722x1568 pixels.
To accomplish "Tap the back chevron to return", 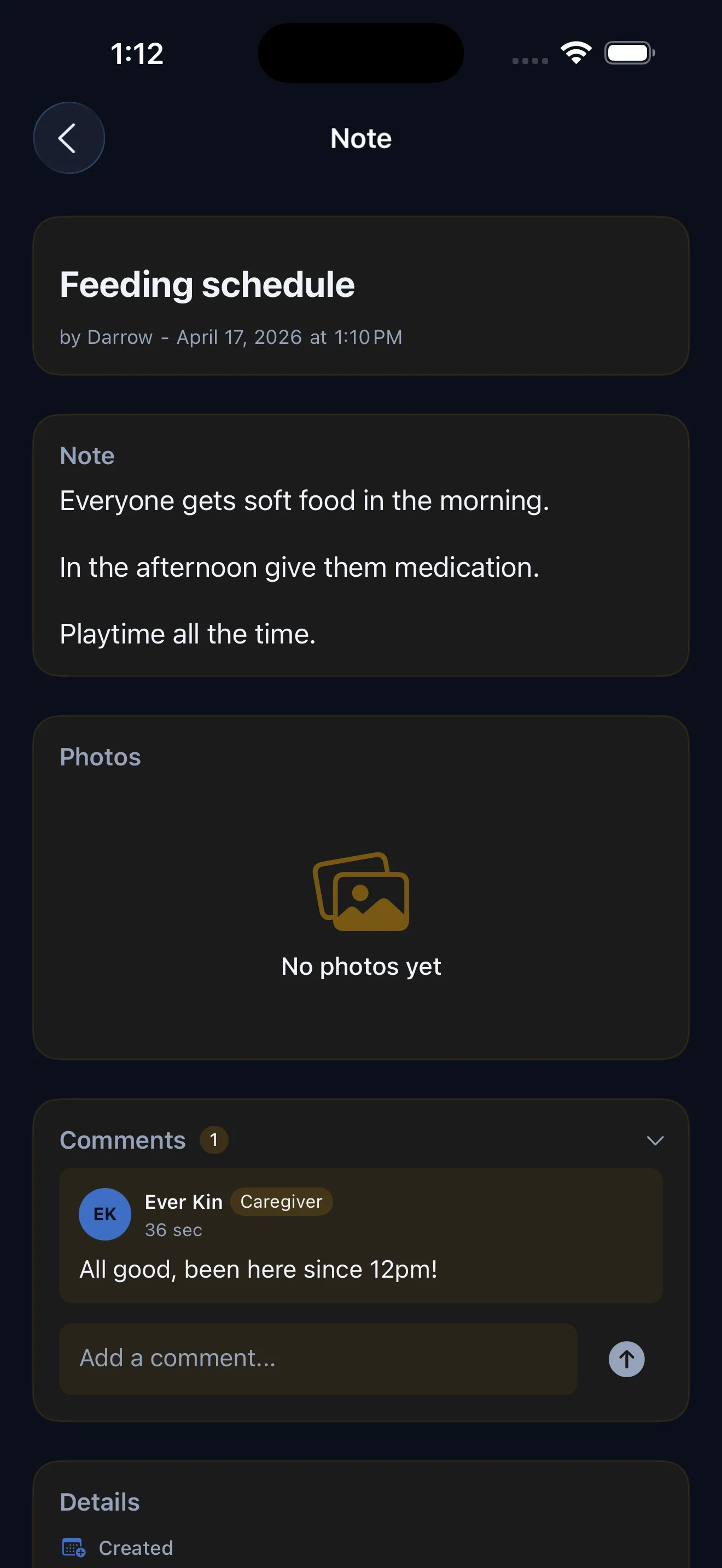I will (x=69, y=138).
